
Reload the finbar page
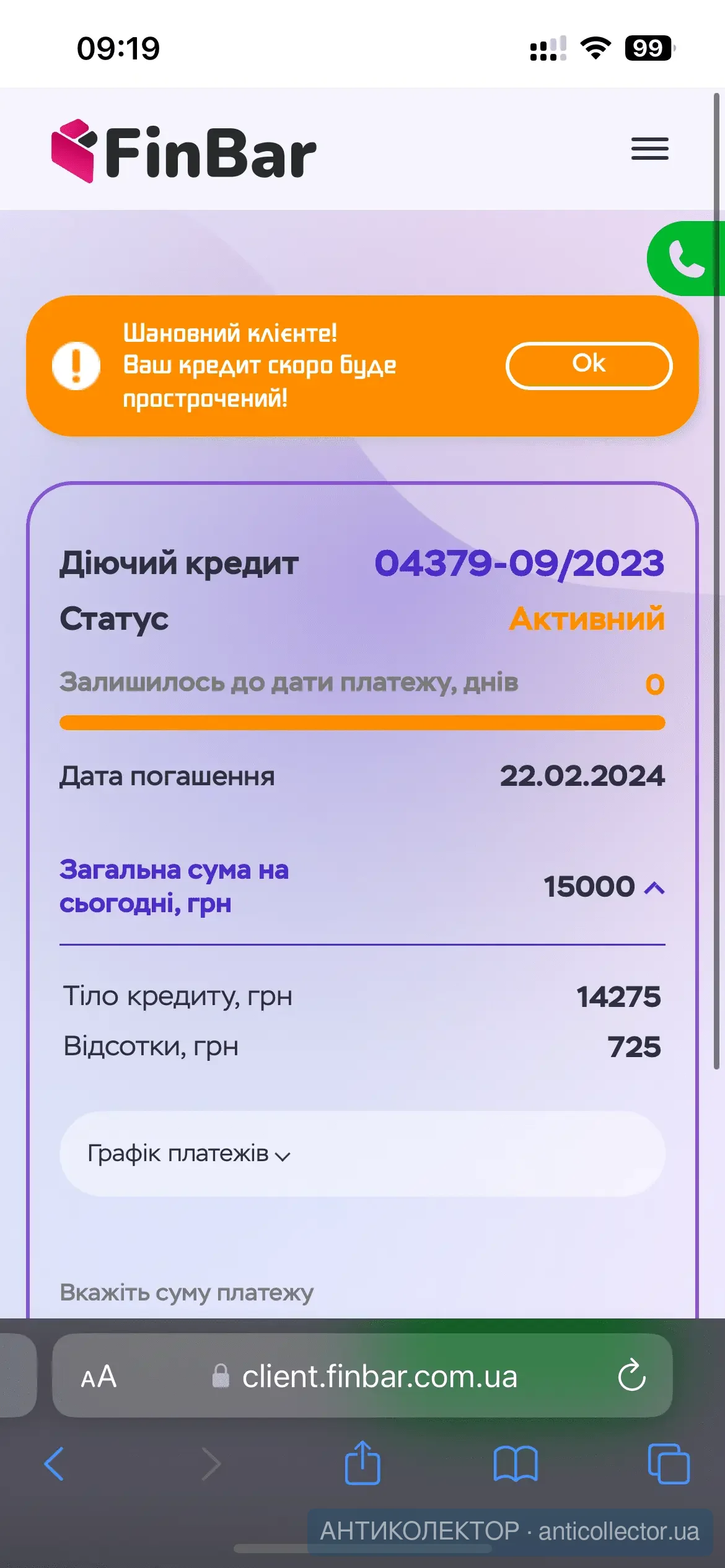(x=631, y=1376)
